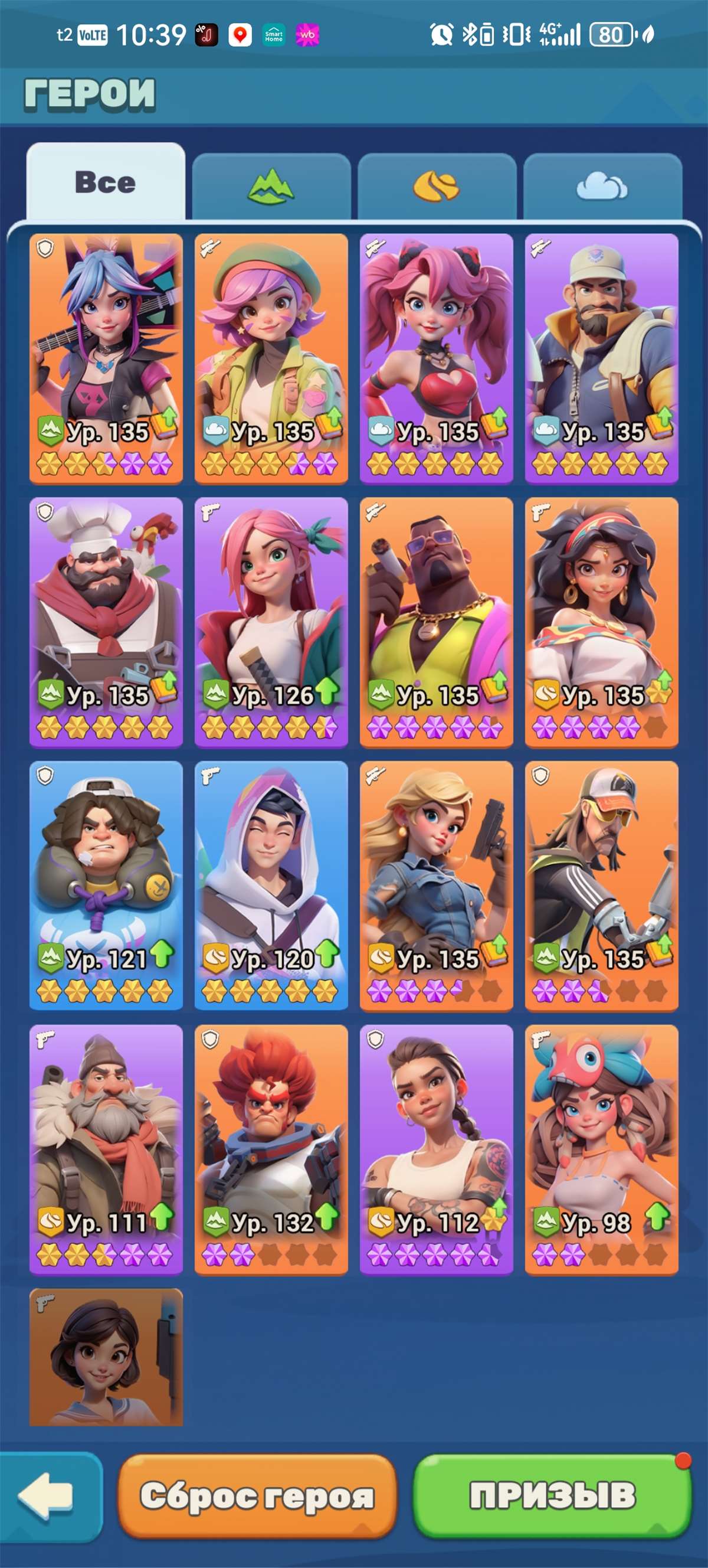Screen dimensions: 708x1568
Task: Select the level 121 hero card
Action: point(106,885)
